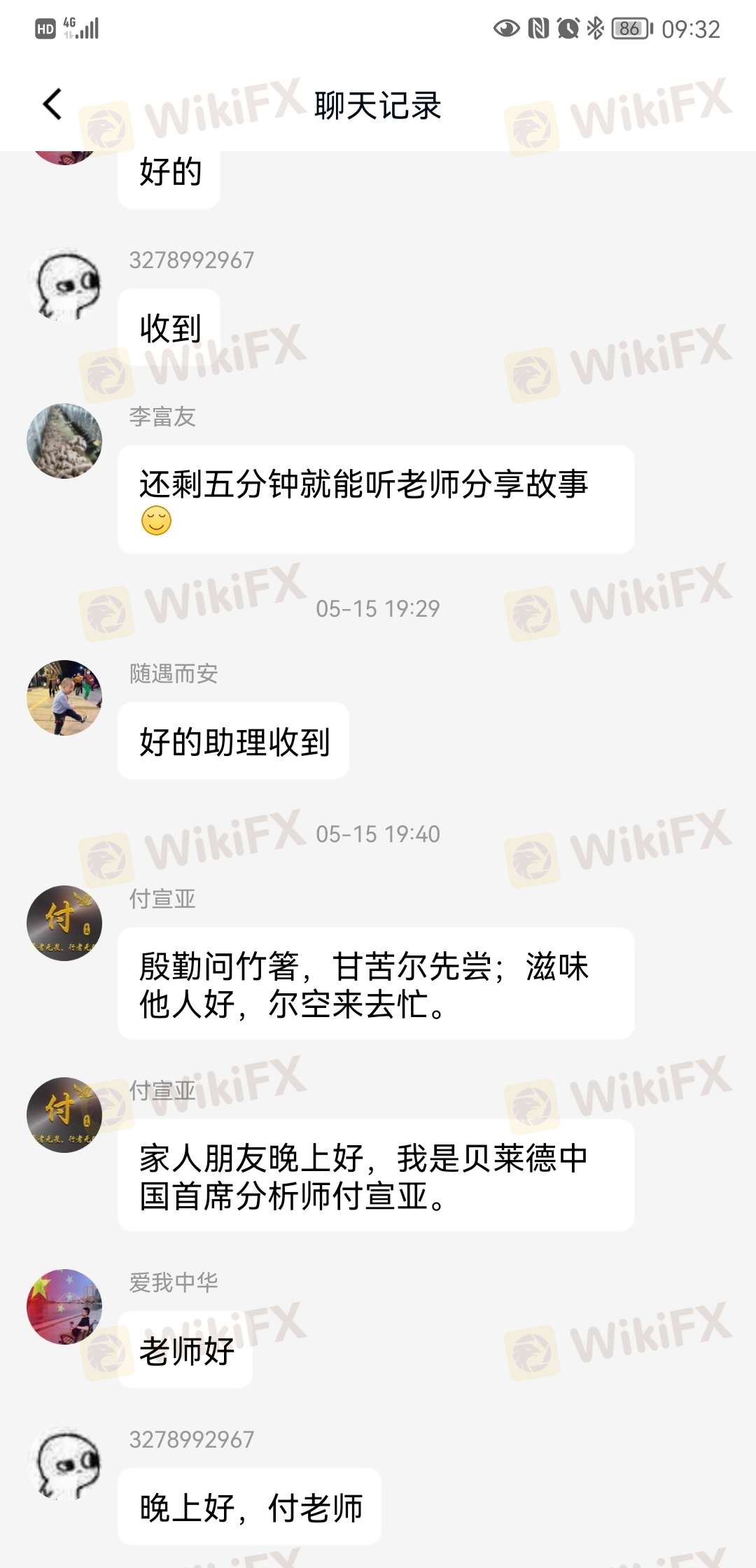View 爱我中华's profile avatar

tap(64, 1307)
